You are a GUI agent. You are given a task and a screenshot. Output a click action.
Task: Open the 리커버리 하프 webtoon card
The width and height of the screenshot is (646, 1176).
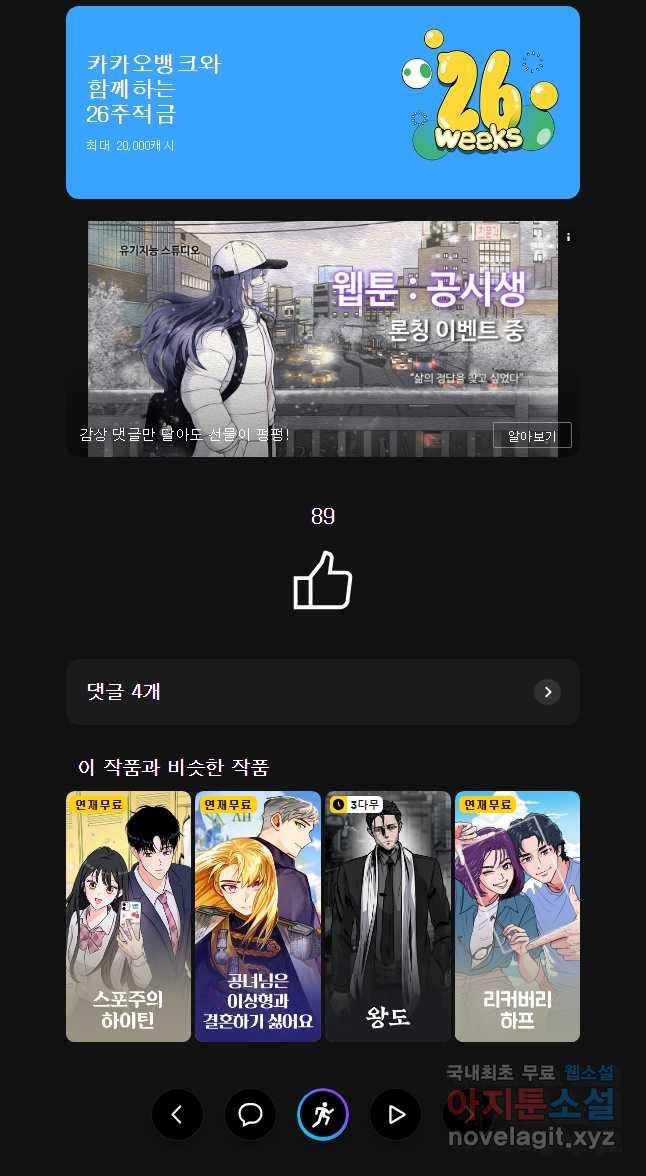517,916
